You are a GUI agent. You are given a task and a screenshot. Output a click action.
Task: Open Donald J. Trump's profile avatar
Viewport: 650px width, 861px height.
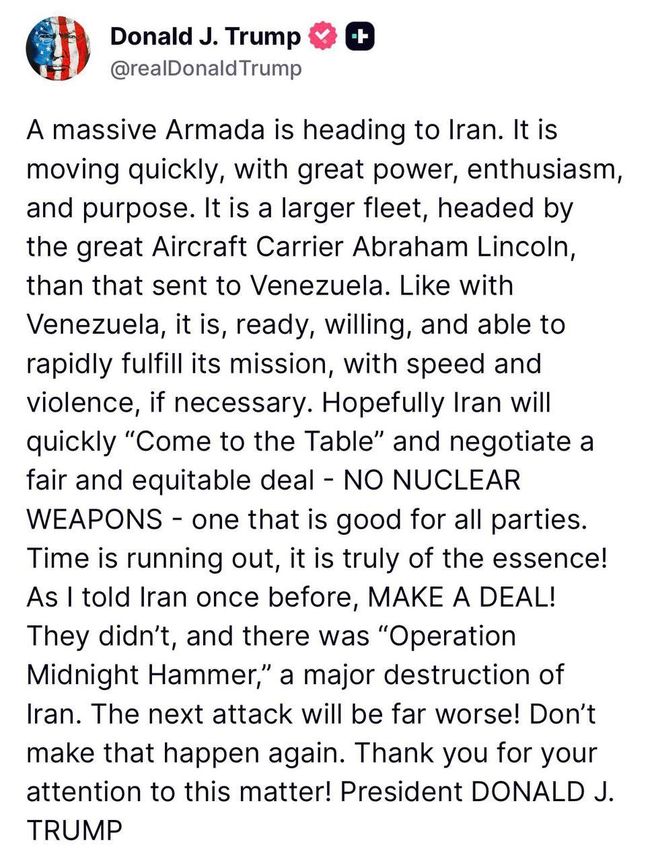60,53
